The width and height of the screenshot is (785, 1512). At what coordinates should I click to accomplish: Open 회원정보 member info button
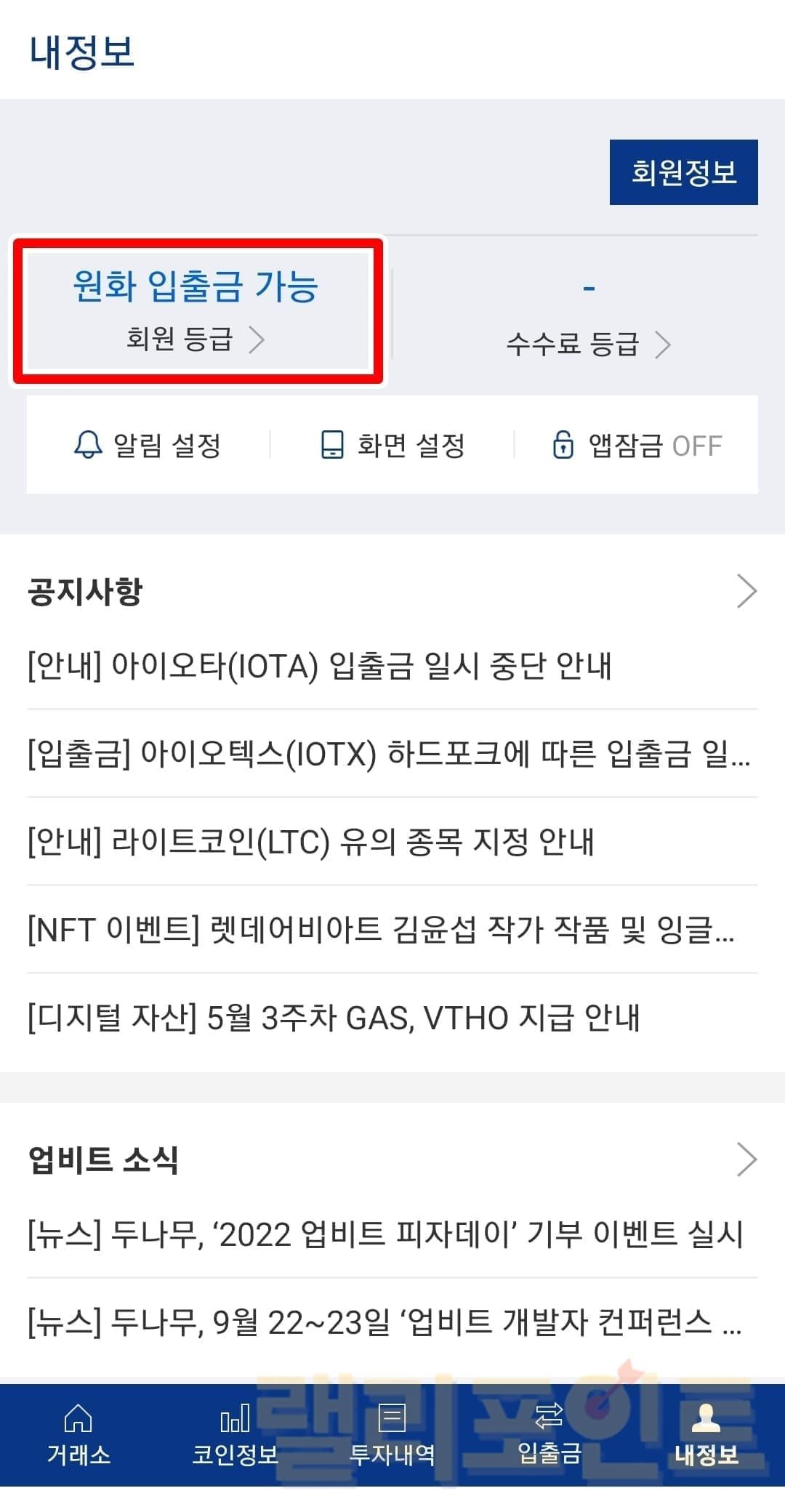coord(683,172)
